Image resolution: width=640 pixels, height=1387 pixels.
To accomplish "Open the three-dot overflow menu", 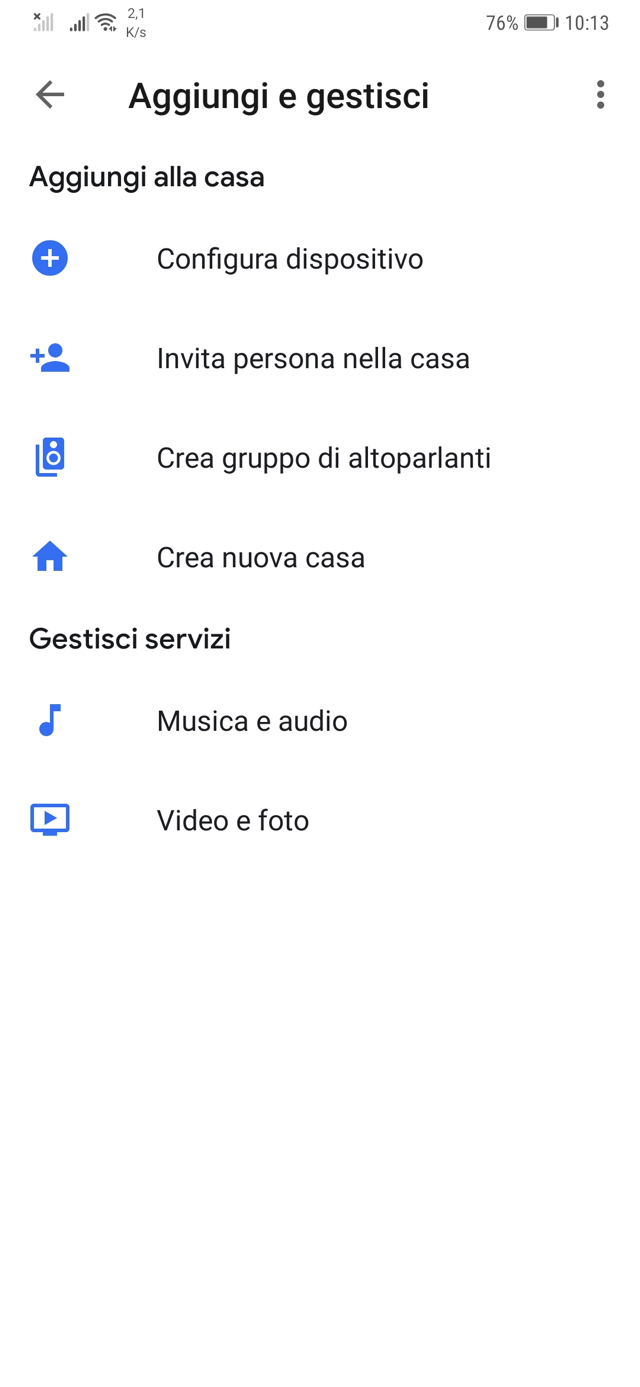I will coord(600,95).
